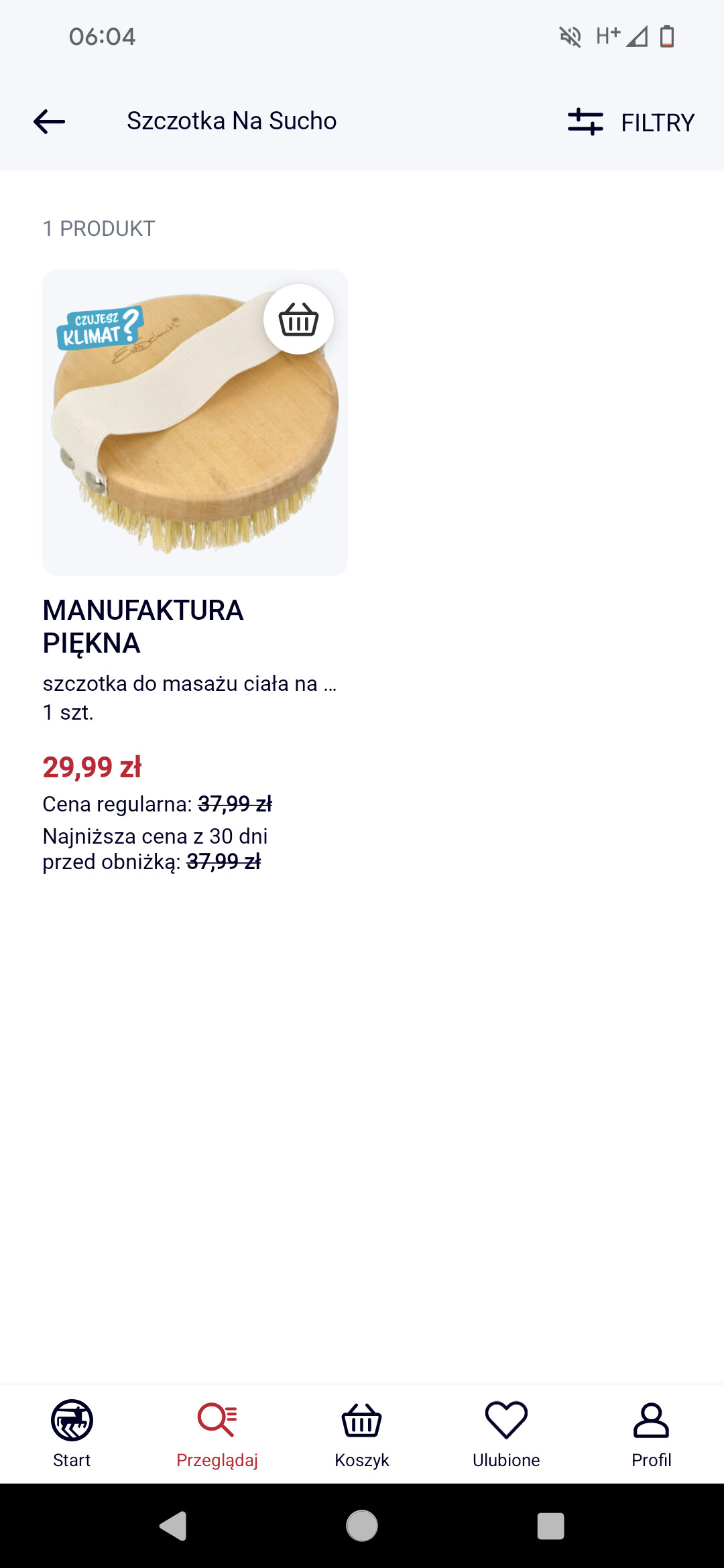Go to the Profil tab
Viewport: 724px width, 1568px height.
[651, 1434]
